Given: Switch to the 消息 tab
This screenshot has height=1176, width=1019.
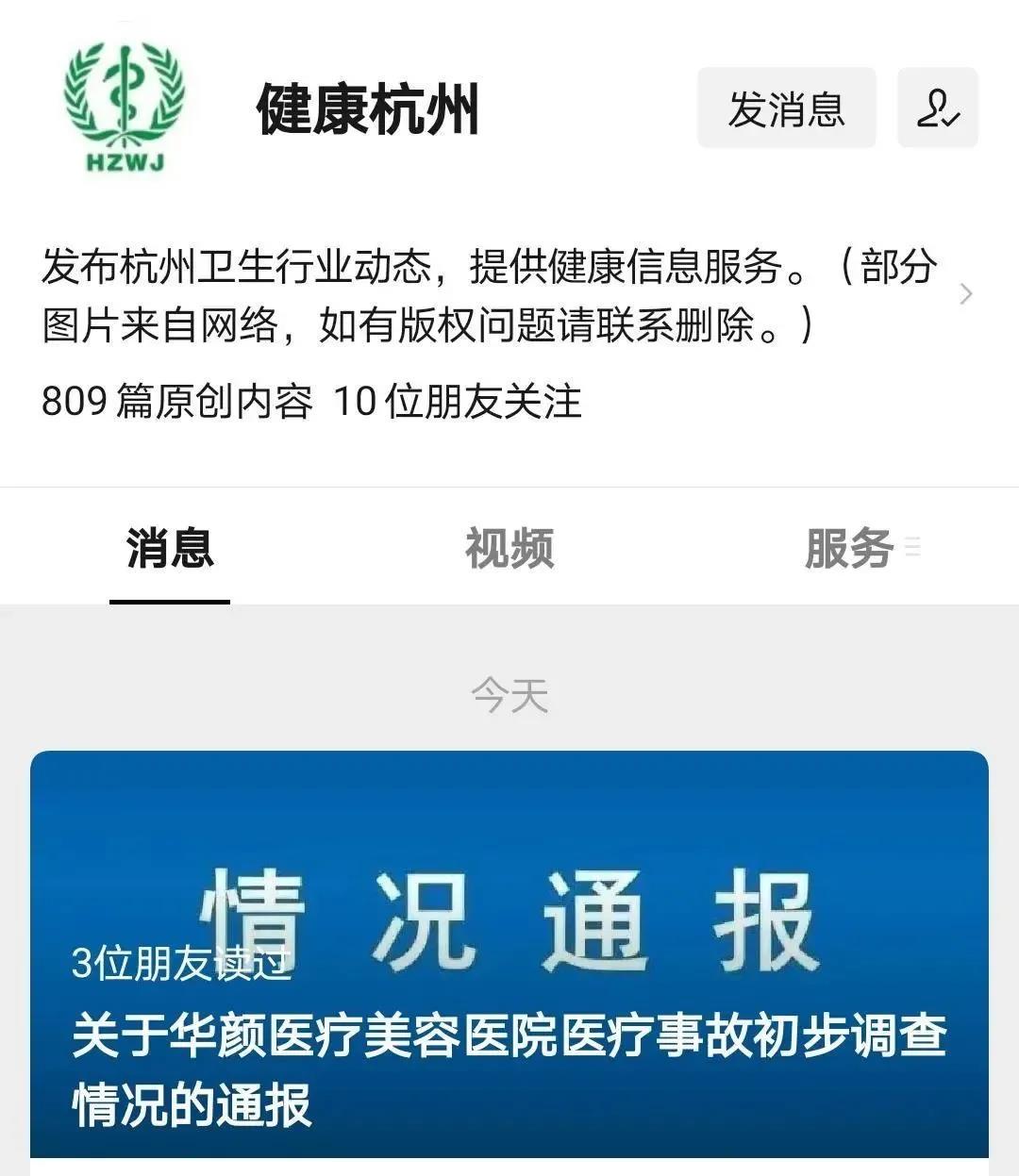Looking at the screenshot, I should point(170,549).
